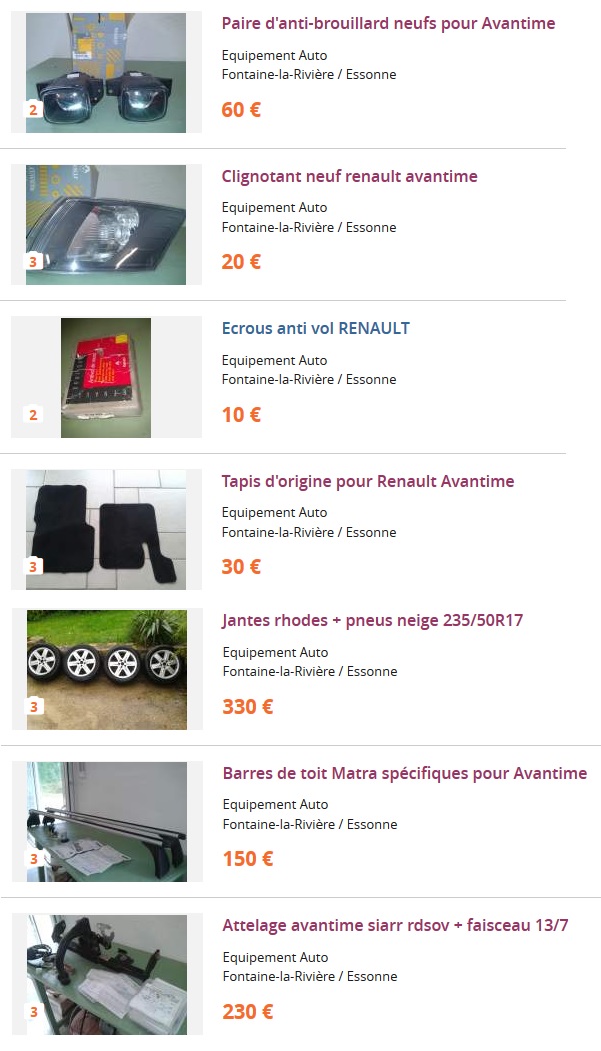Viewport: 601px width, 1051px height.
Task: Open the Paire d'anti-brouillard neufs listing
Action: pos(388,24)
